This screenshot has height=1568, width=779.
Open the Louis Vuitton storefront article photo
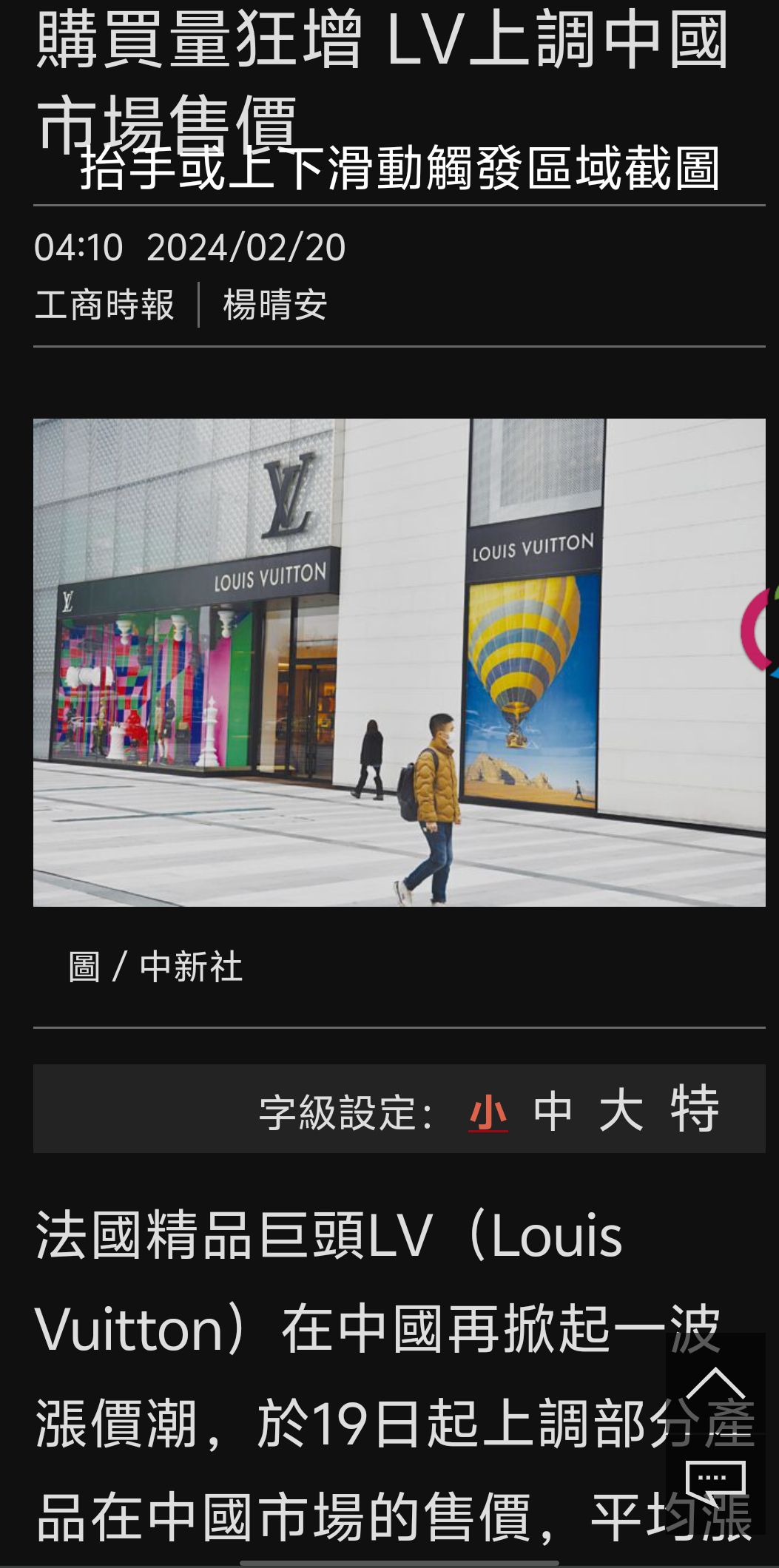(x=399, y=662)
